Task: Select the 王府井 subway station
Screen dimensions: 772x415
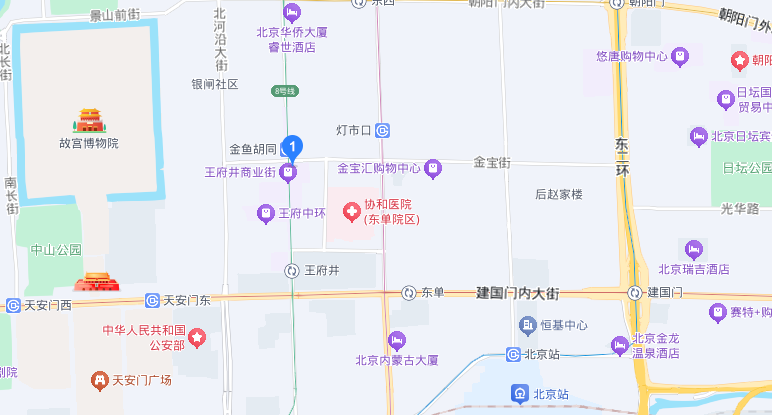Action: pos(292,270)
